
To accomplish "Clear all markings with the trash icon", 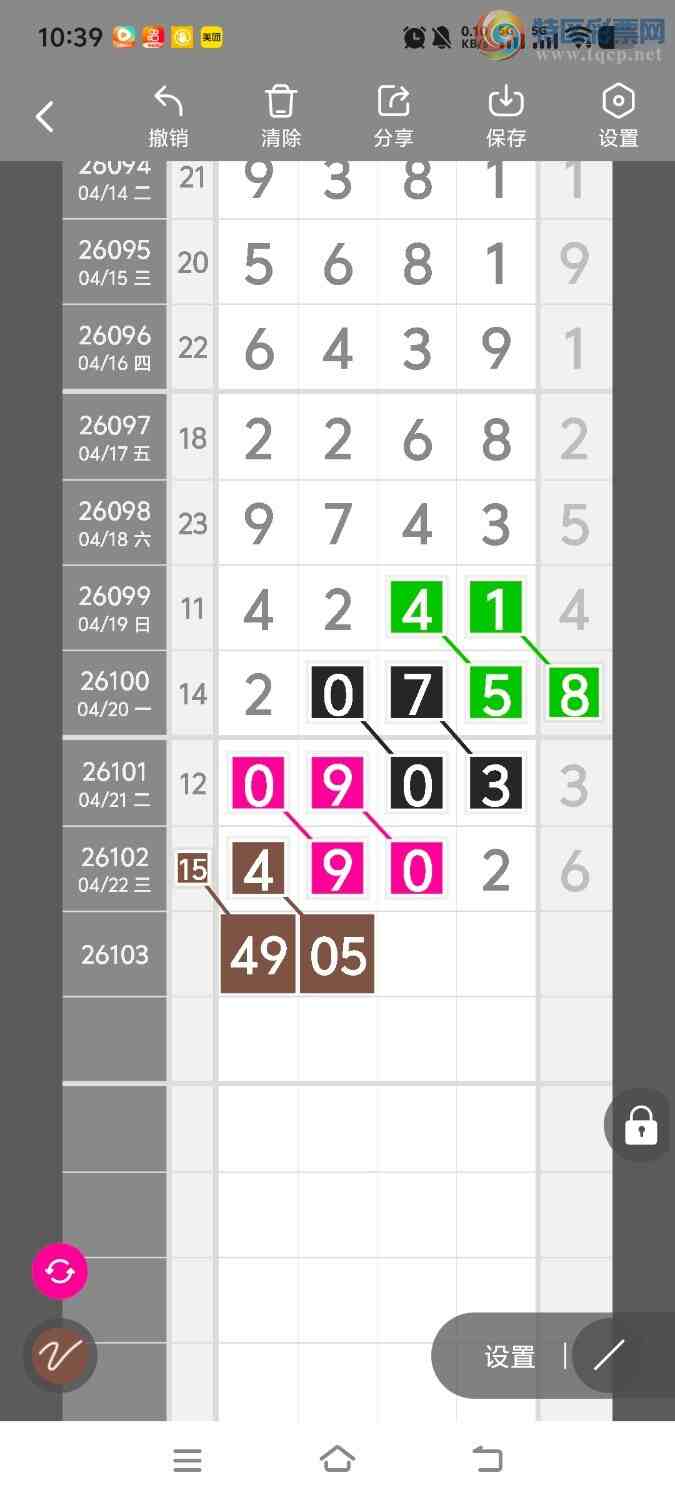I will click(x=281, y=117).
